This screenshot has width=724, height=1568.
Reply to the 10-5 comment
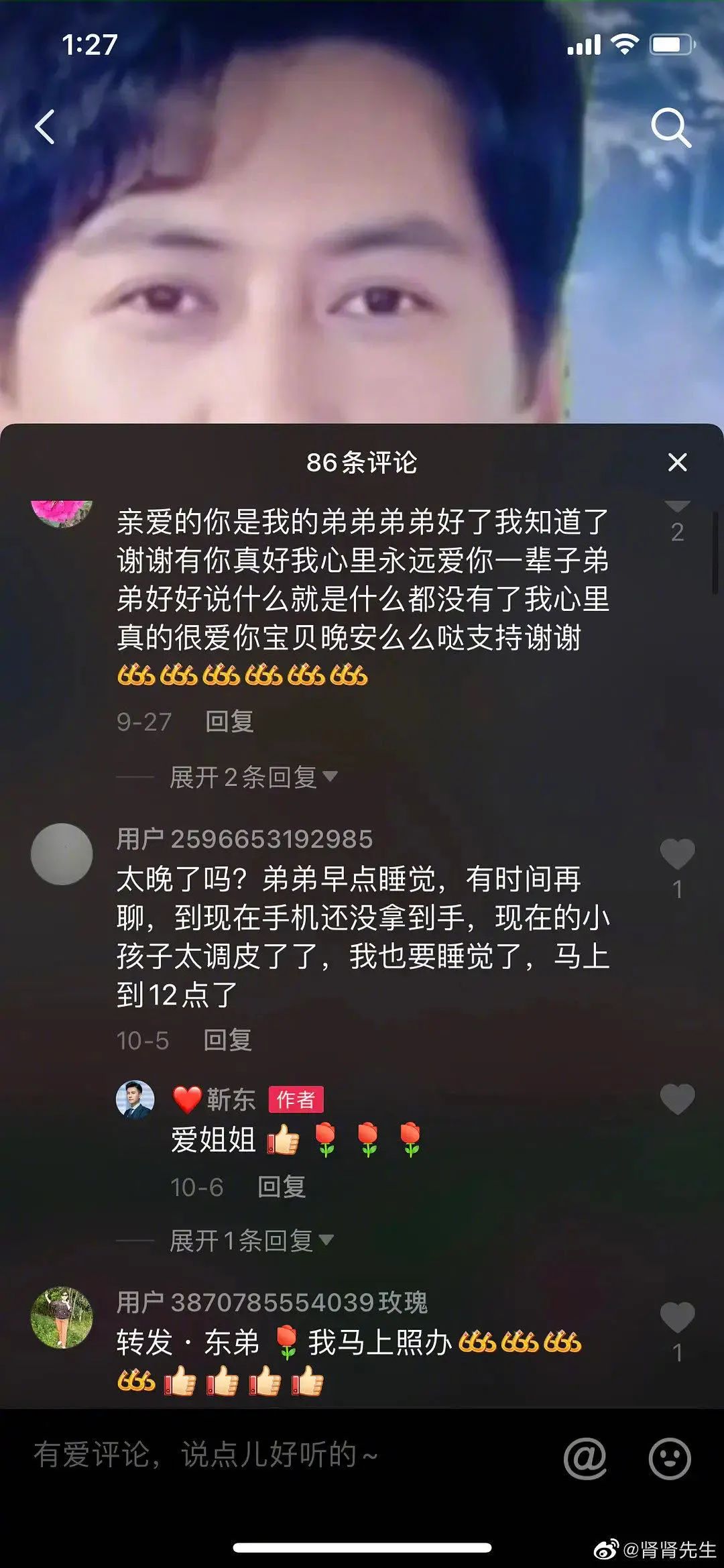click(228, 1040)
